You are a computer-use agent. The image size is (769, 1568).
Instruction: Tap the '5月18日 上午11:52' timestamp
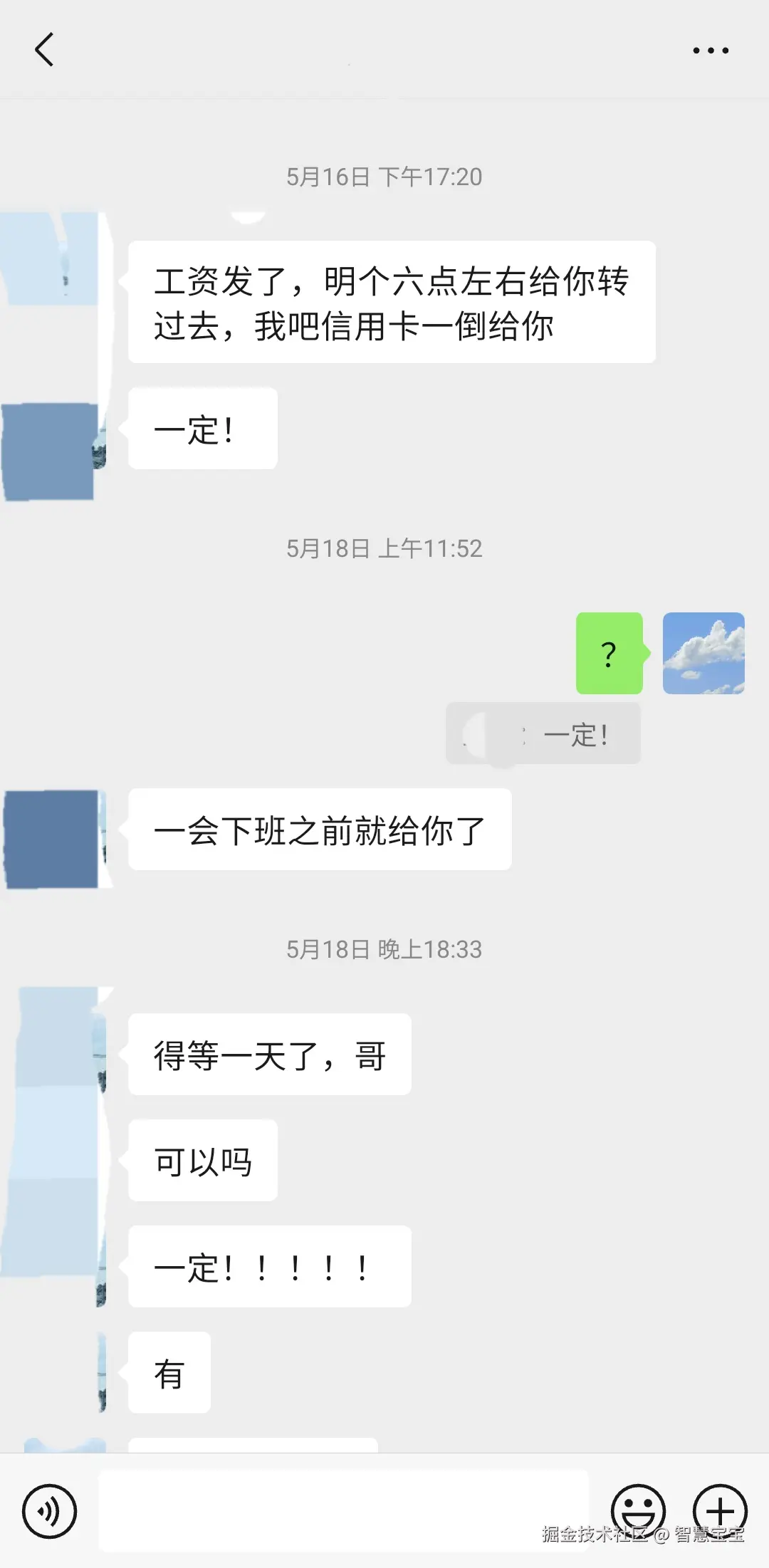384,548
